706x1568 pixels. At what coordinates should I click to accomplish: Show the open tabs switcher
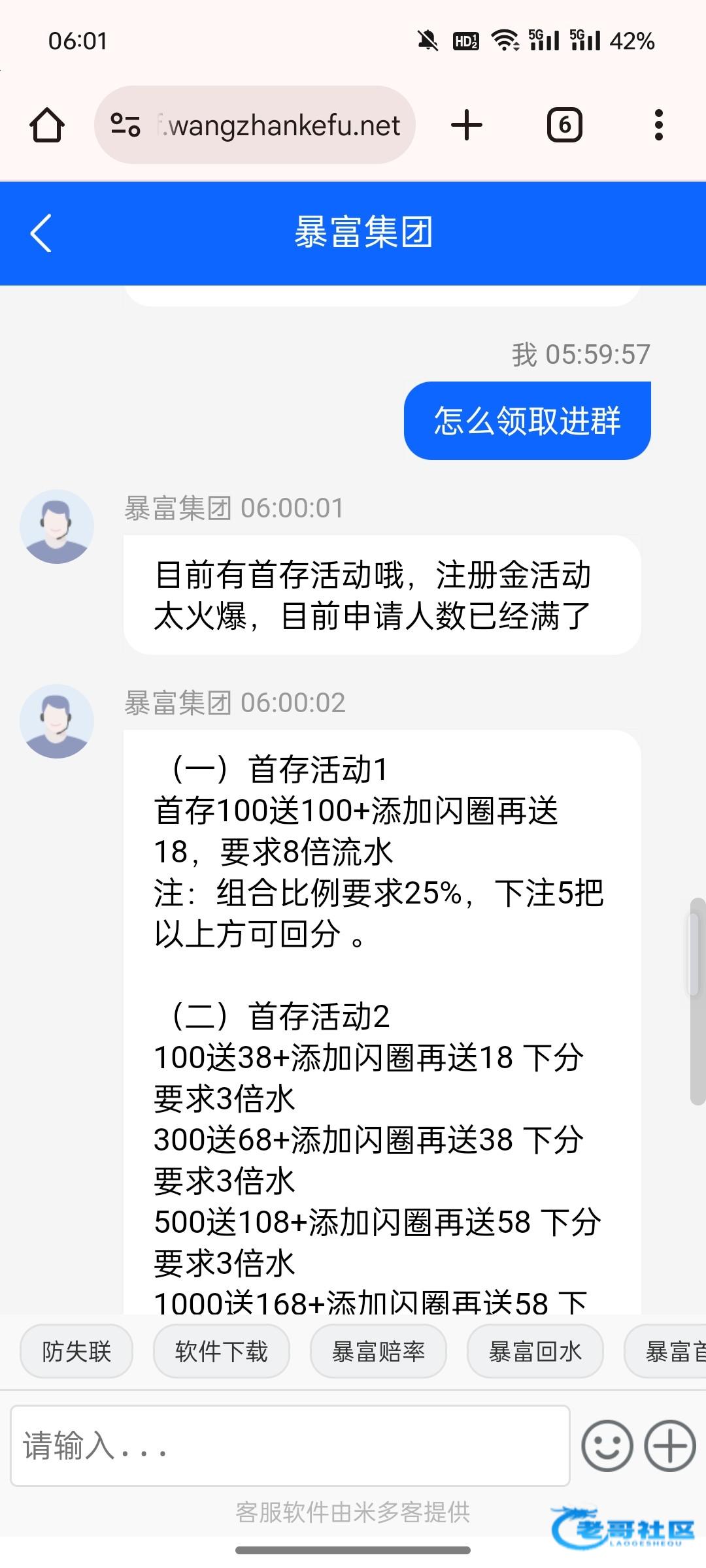point(564,125)
